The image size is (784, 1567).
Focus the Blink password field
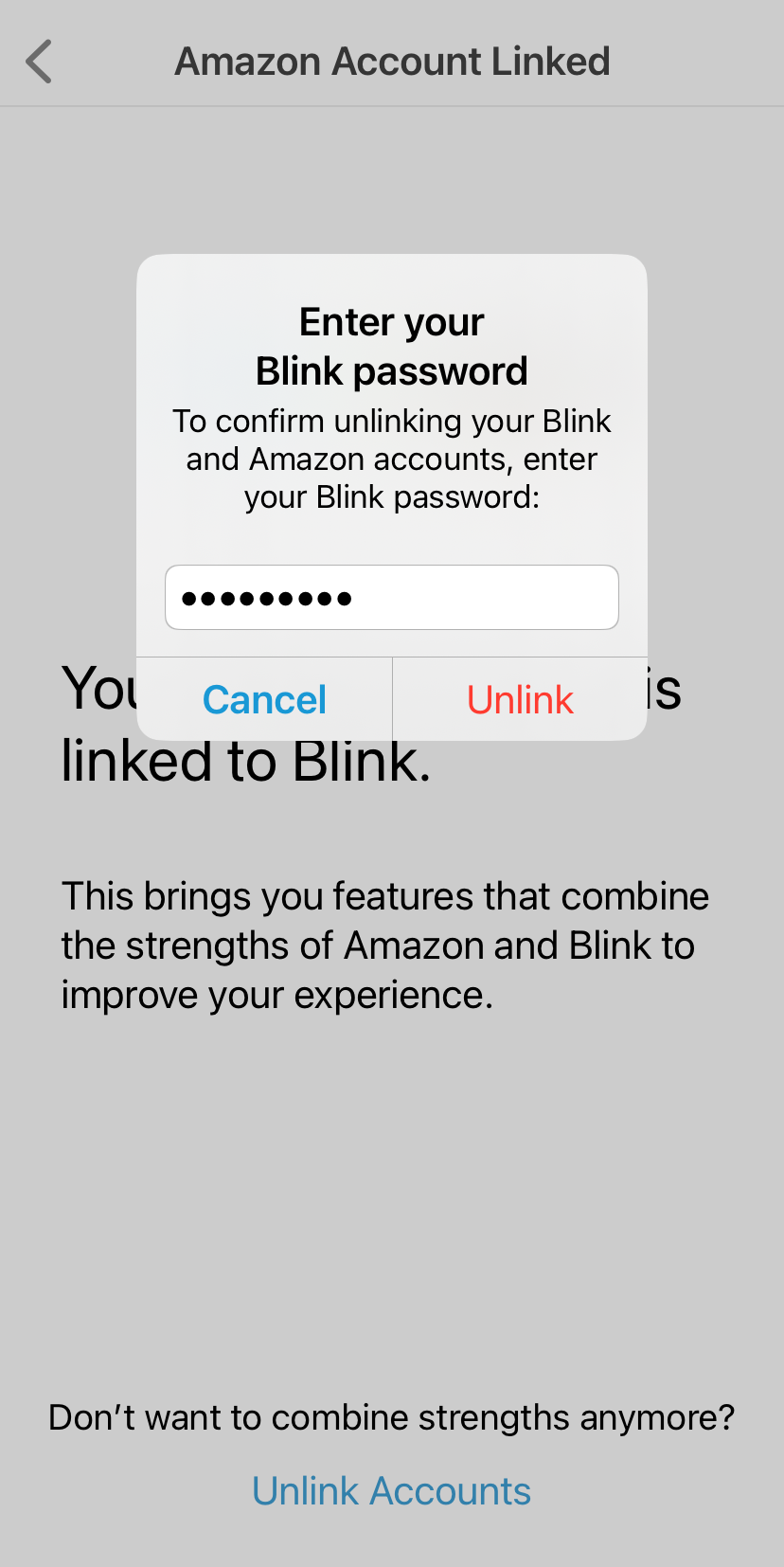click(392, 598)
